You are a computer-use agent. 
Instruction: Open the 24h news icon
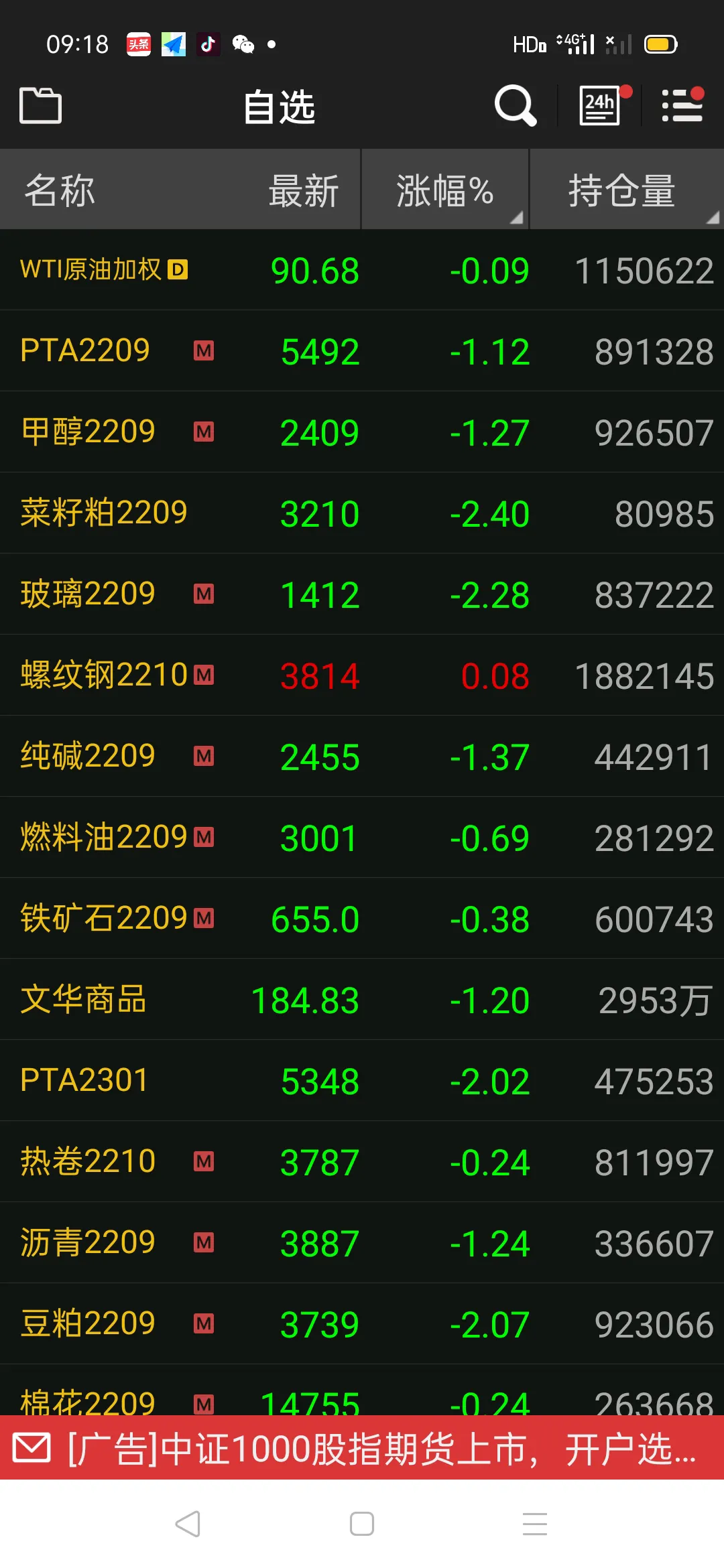(x=601, y=106)
